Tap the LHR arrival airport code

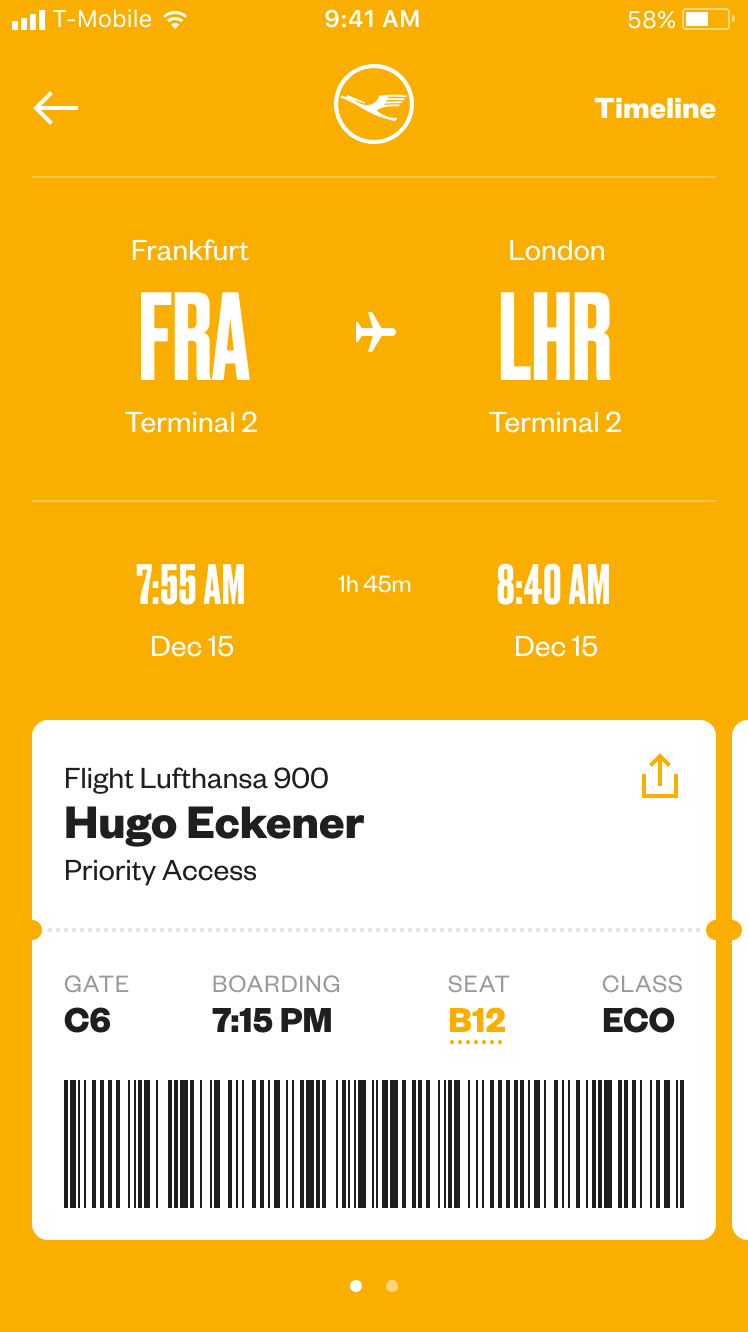(556, 335)
